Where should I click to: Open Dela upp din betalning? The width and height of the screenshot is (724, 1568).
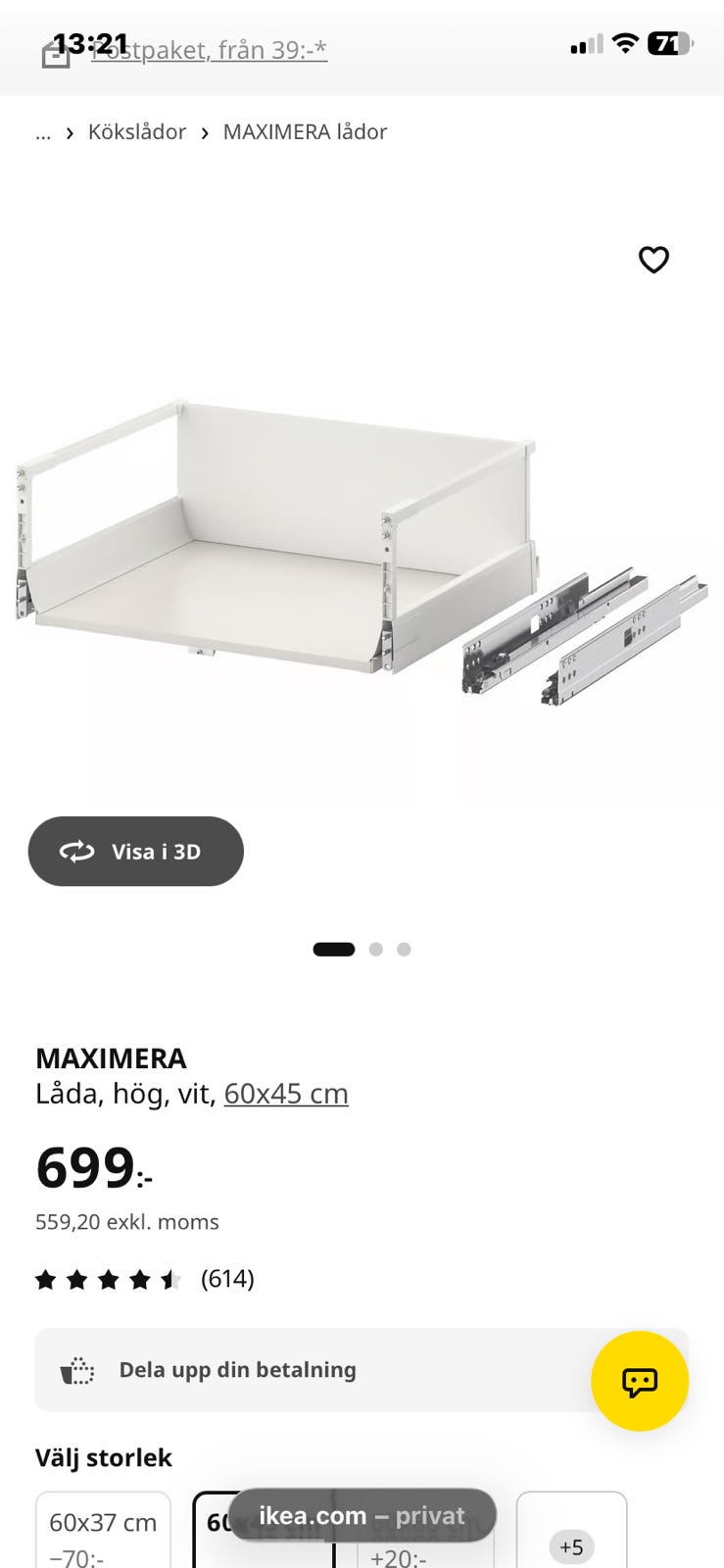(x=314, y=1370)
